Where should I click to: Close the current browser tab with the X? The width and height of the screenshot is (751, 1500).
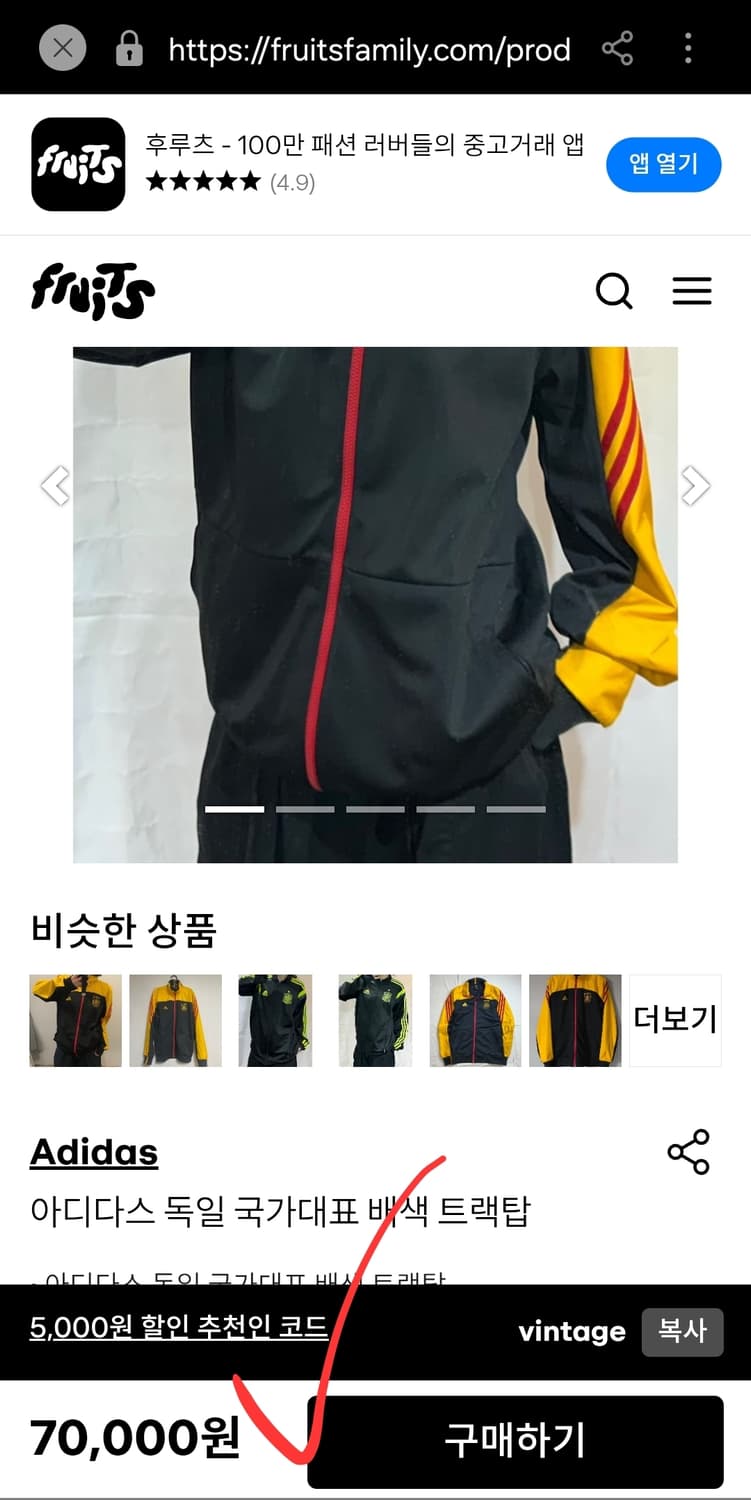62,47
